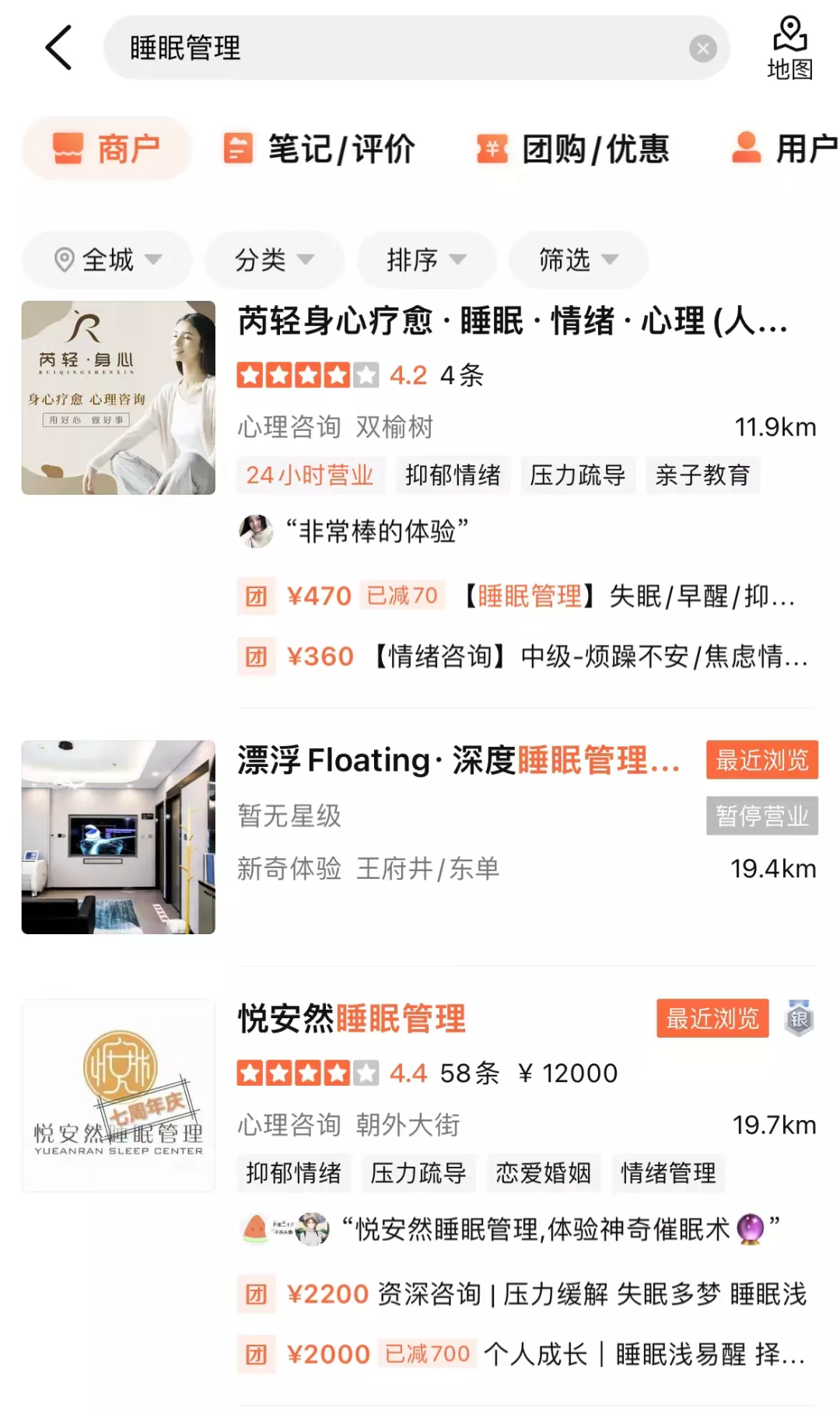
Task: Go back using the top-left arrow
Action: pos(59,47)
